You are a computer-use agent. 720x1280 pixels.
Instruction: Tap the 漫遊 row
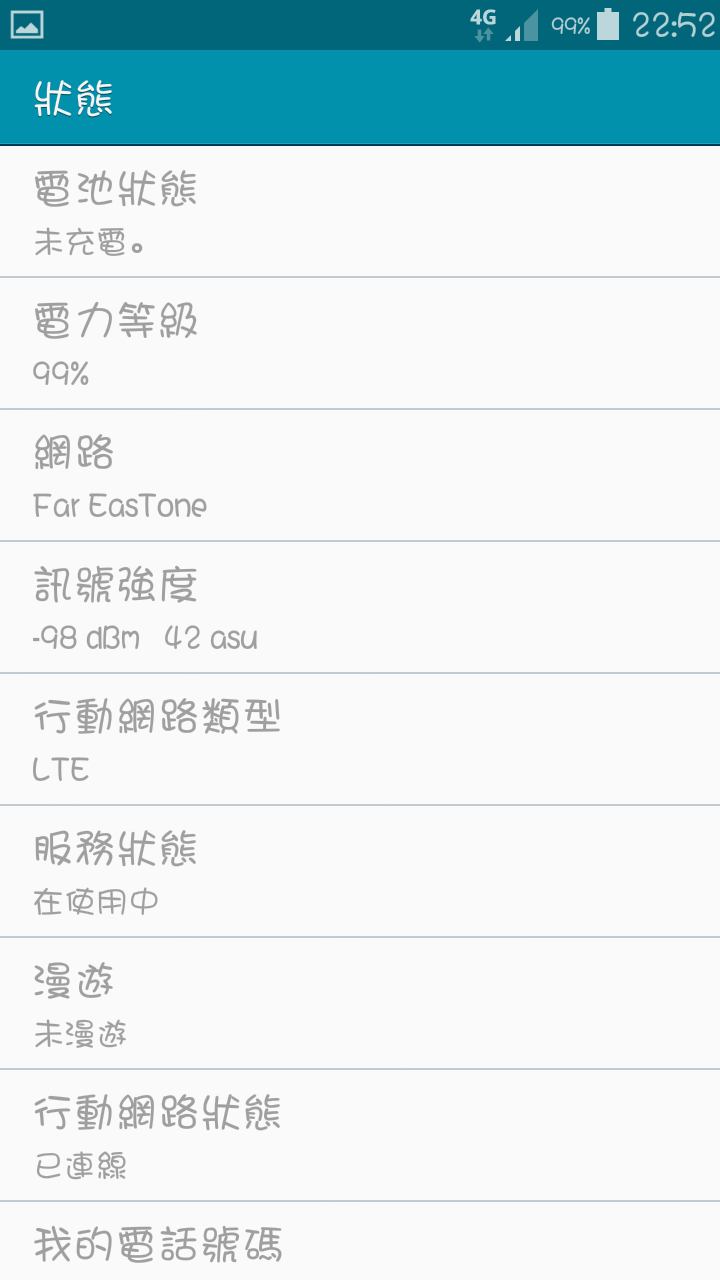360,1003
